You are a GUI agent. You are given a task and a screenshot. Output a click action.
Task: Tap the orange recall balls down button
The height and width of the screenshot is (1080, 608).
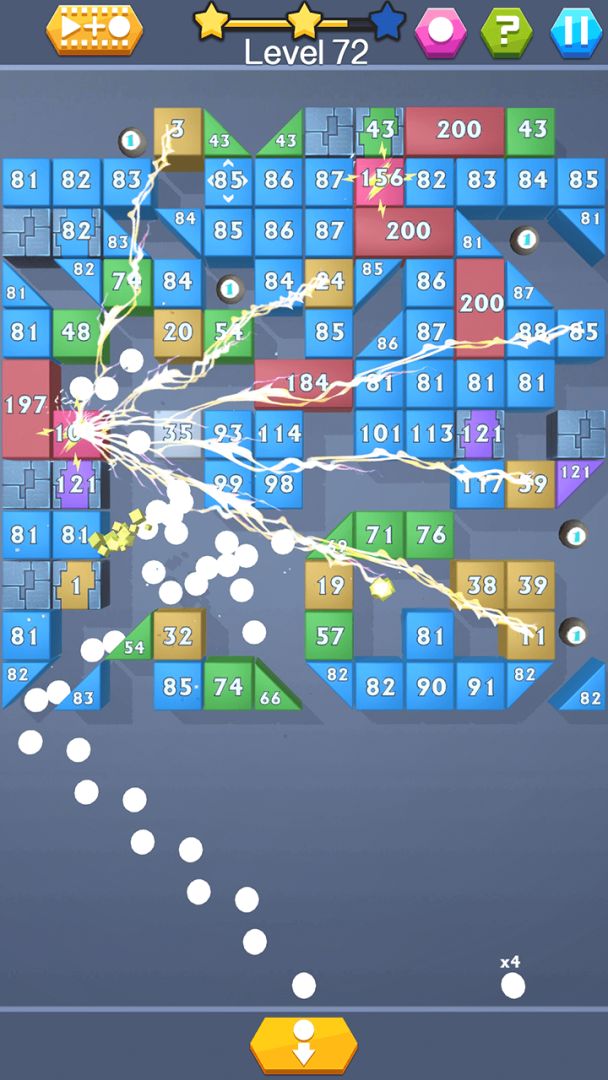click(303, 1045)
